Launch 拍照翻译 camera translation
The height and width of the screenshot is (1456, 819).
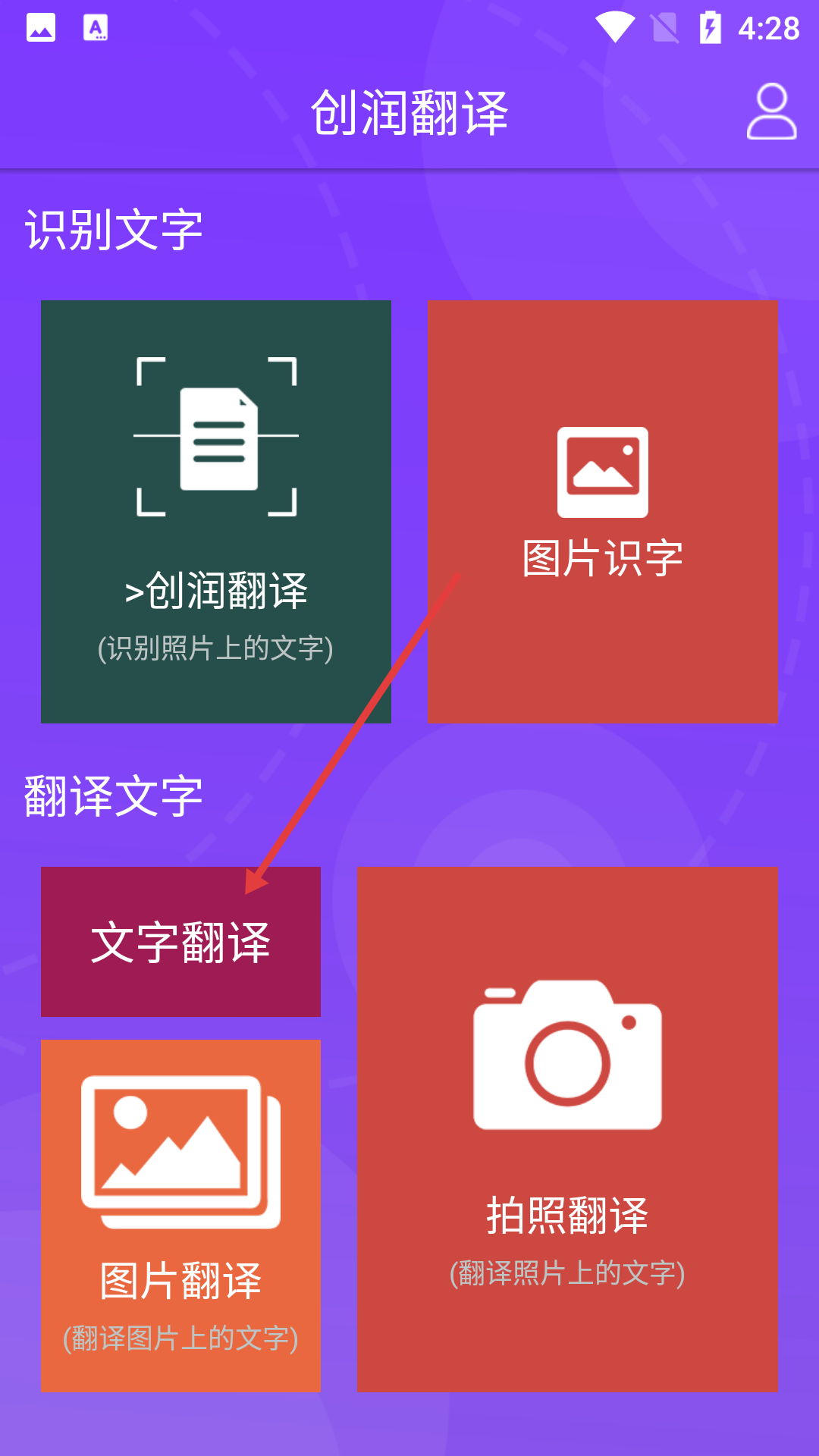click(x=567, y=1129)
